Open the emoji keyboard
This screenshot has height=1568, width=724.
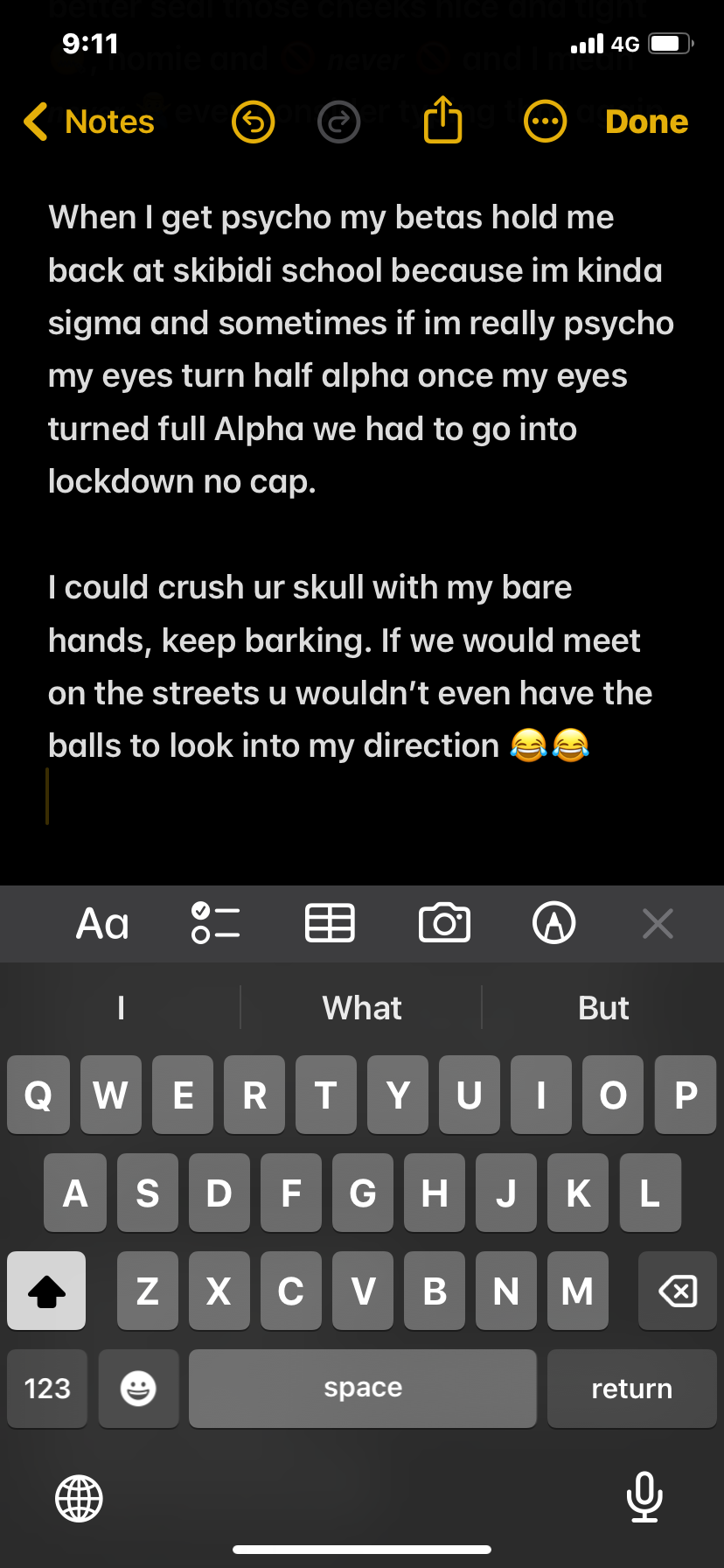(x=138, y=1388)
